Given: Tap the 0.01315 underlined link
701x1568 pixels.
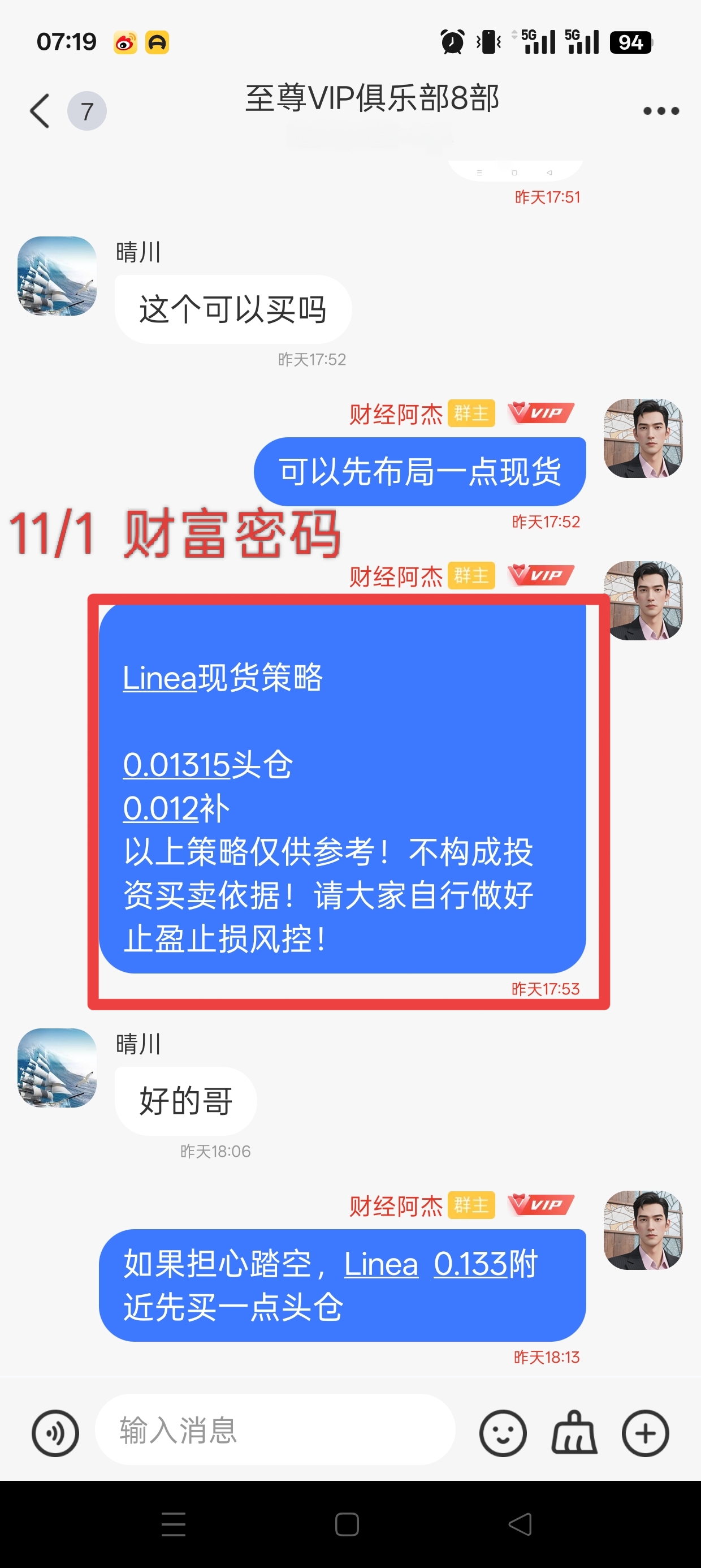Looking at the screenshot, I should click(176, 765).
